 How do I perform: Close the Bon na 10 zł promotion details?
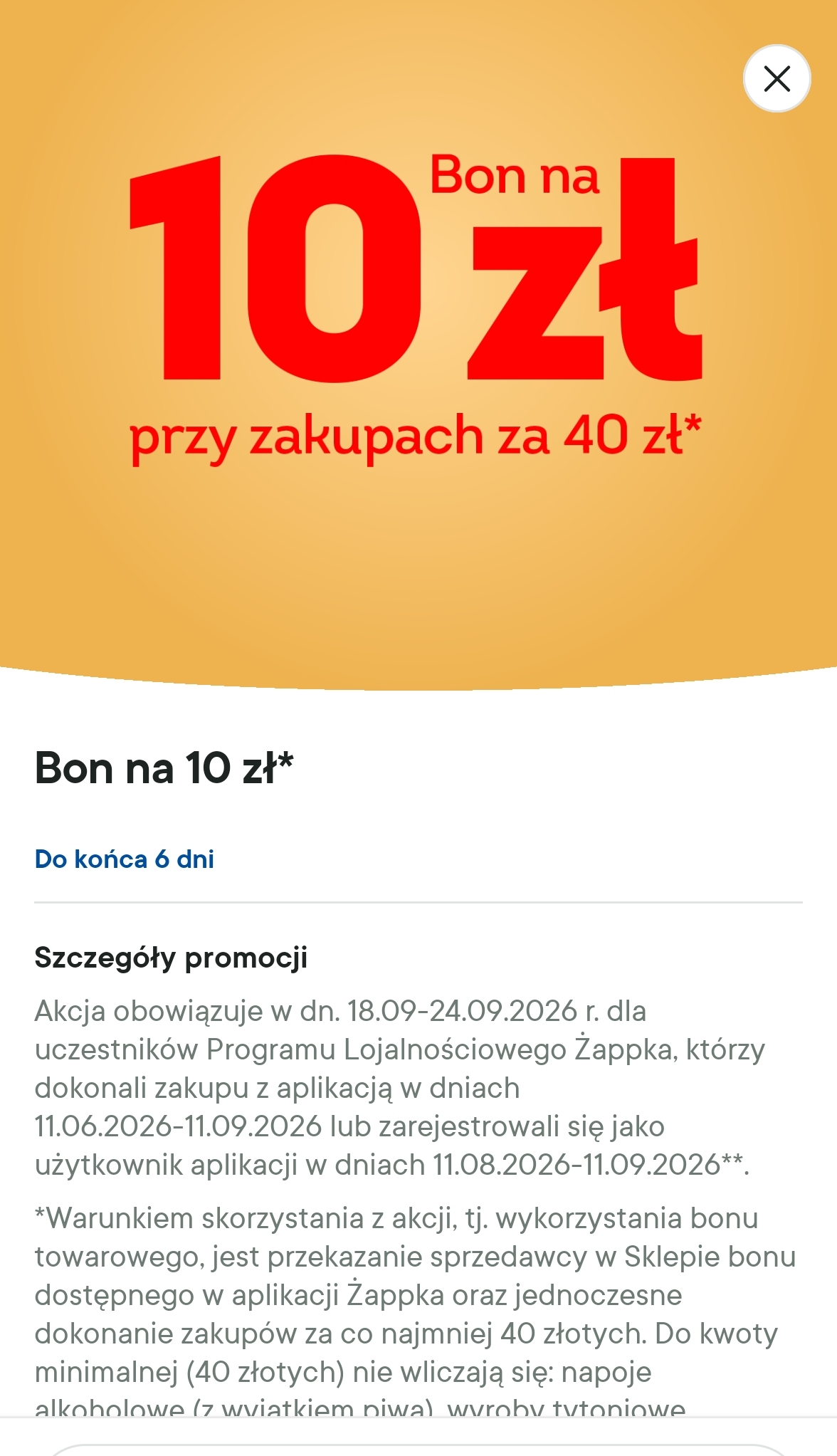(777, 78)
